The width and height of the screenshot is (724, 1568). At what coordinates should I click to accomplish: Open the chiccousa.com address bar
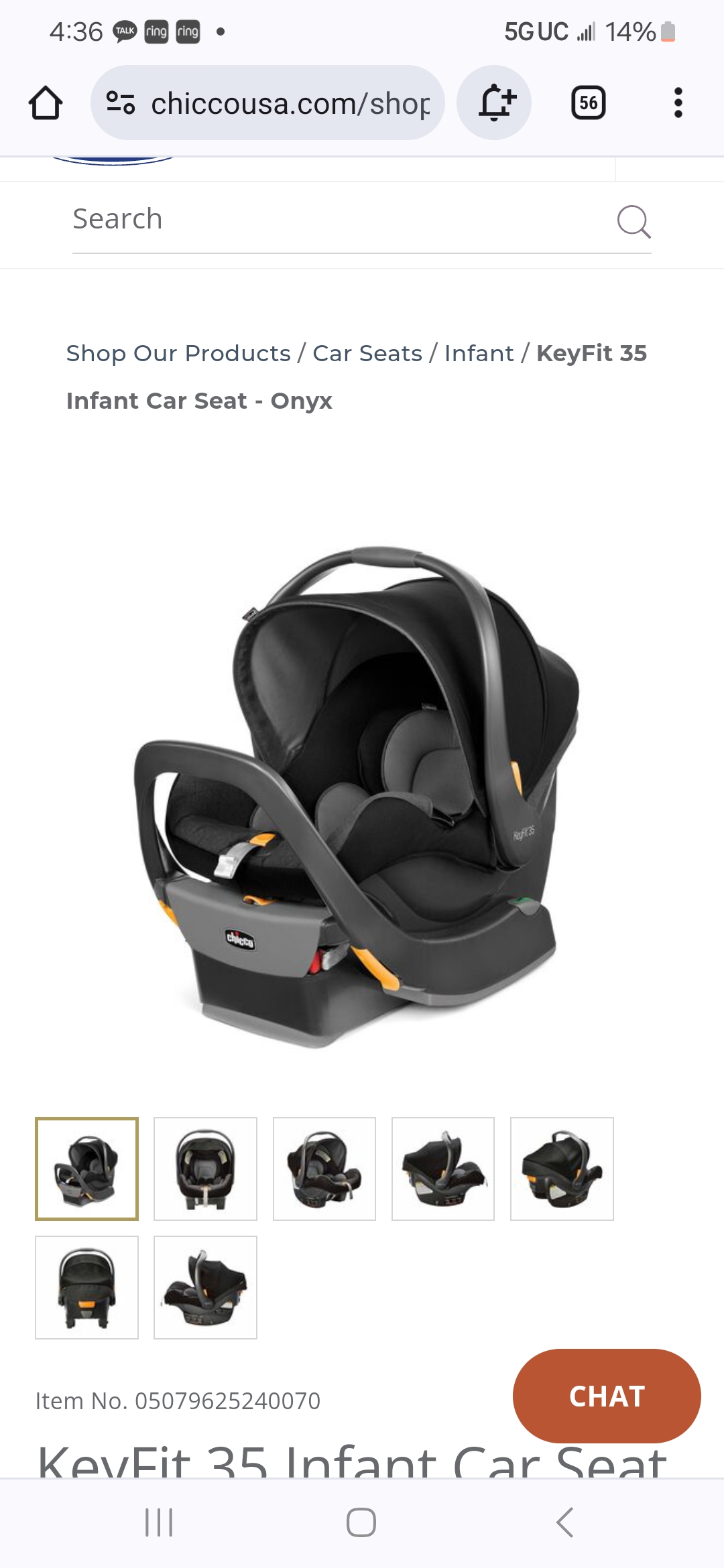tap(290, 103)
